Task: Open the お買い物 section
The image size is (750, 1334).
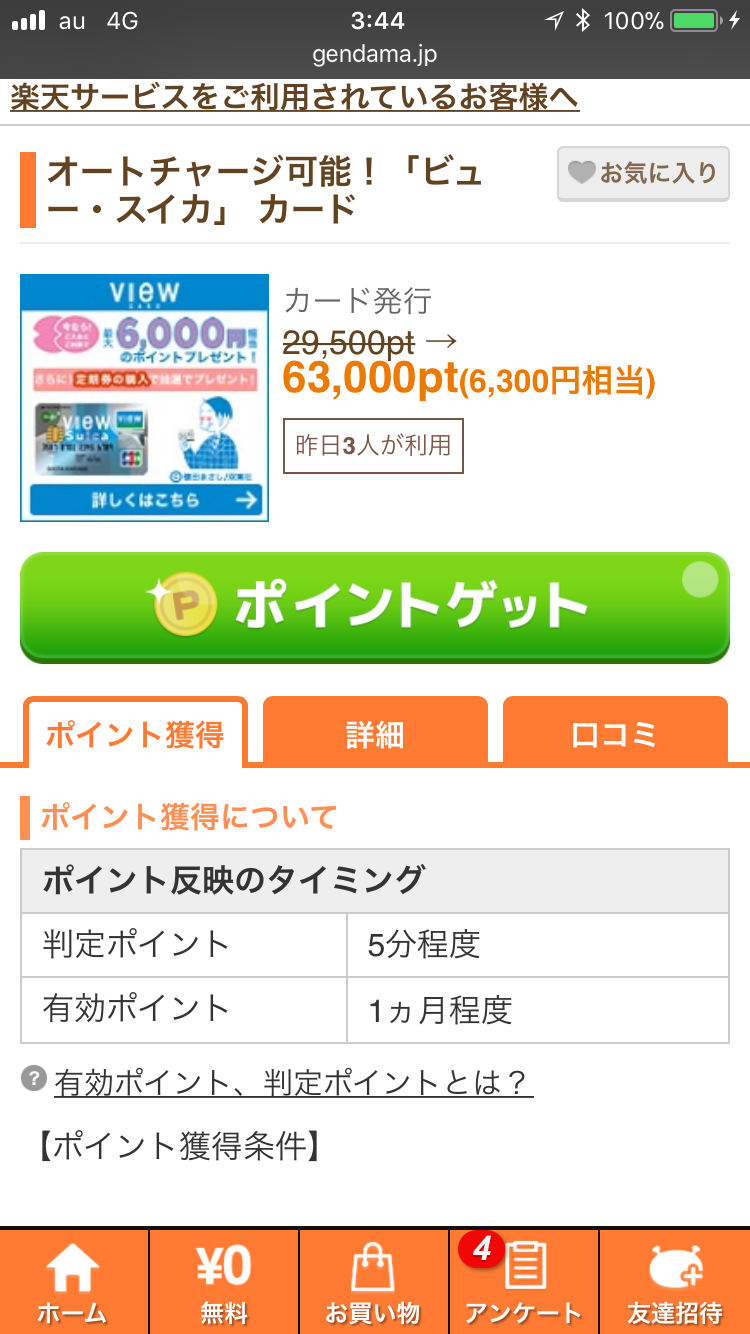Action: (373, 1283)
